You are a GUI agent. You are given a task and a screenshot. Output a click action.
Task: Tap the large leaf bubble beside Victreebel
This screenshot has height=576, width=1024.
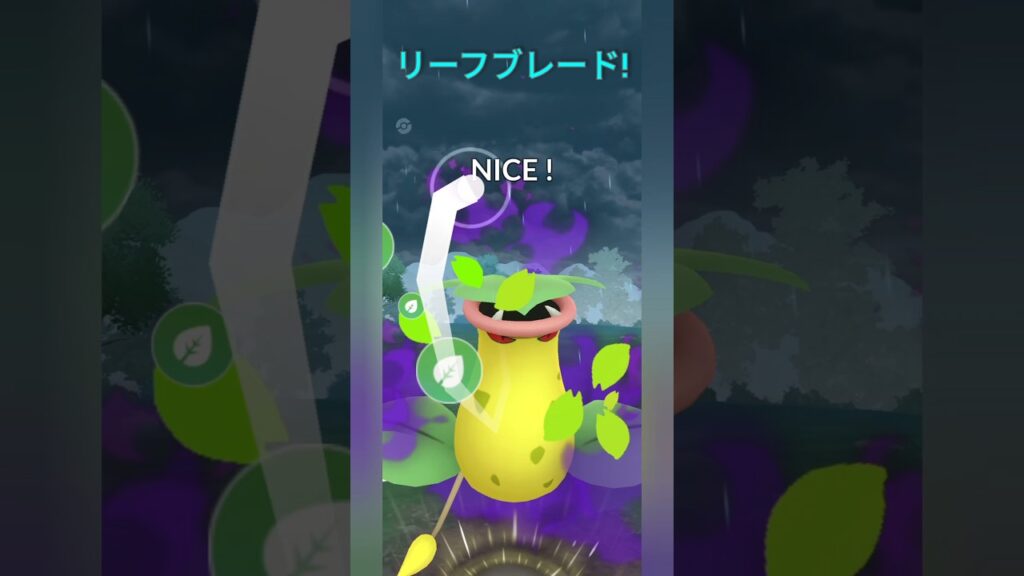pos(443,369)
